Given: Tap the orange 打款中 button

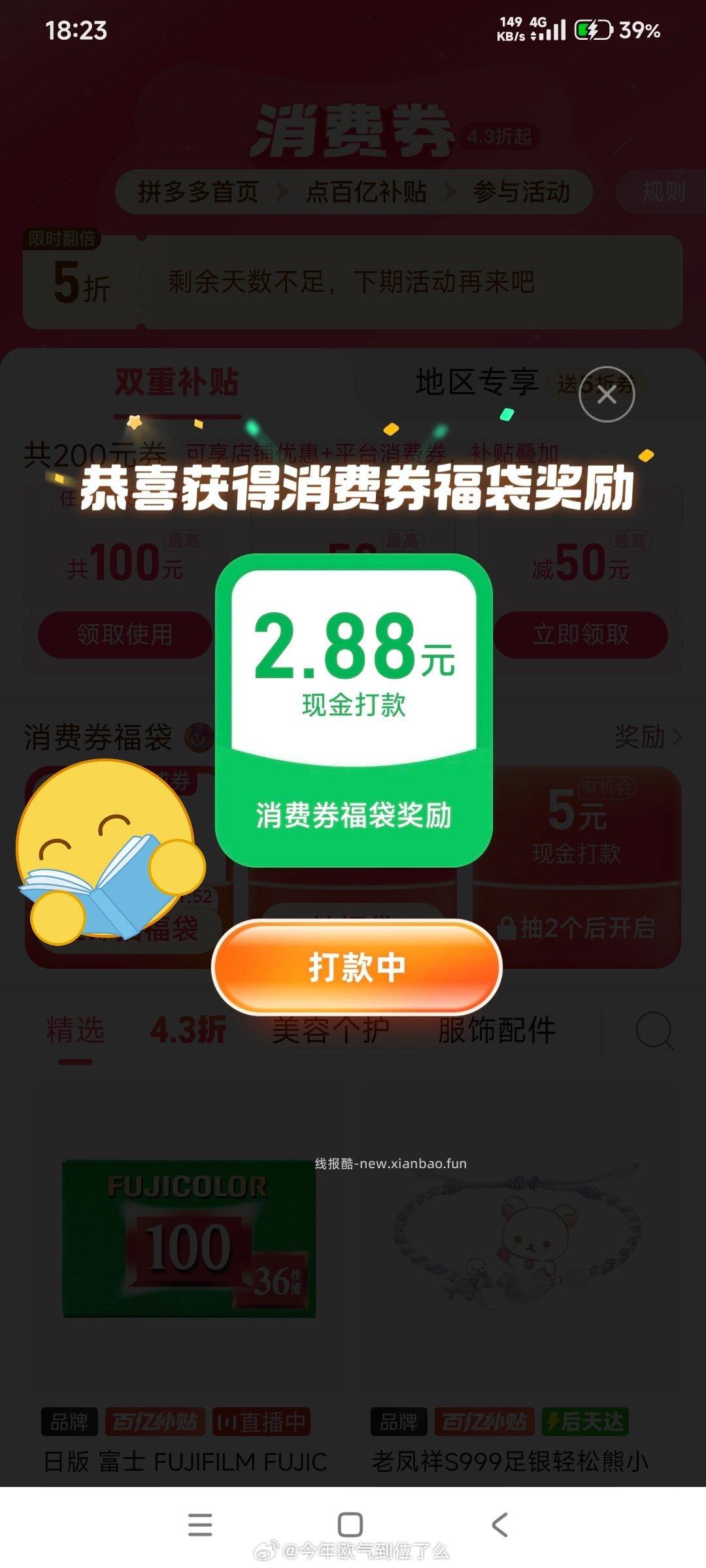Looking at the screenshot, I should (356, 967).
